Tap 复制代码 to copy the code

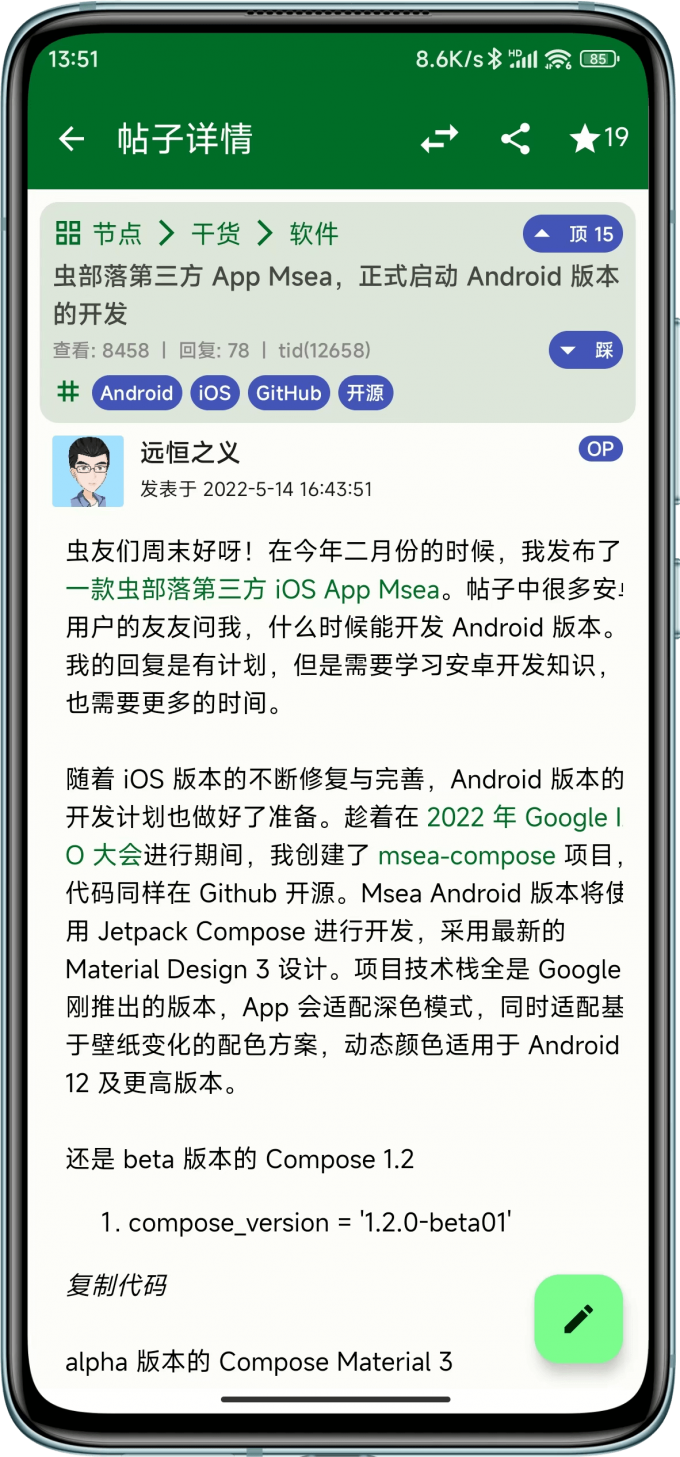(116, 1285)
